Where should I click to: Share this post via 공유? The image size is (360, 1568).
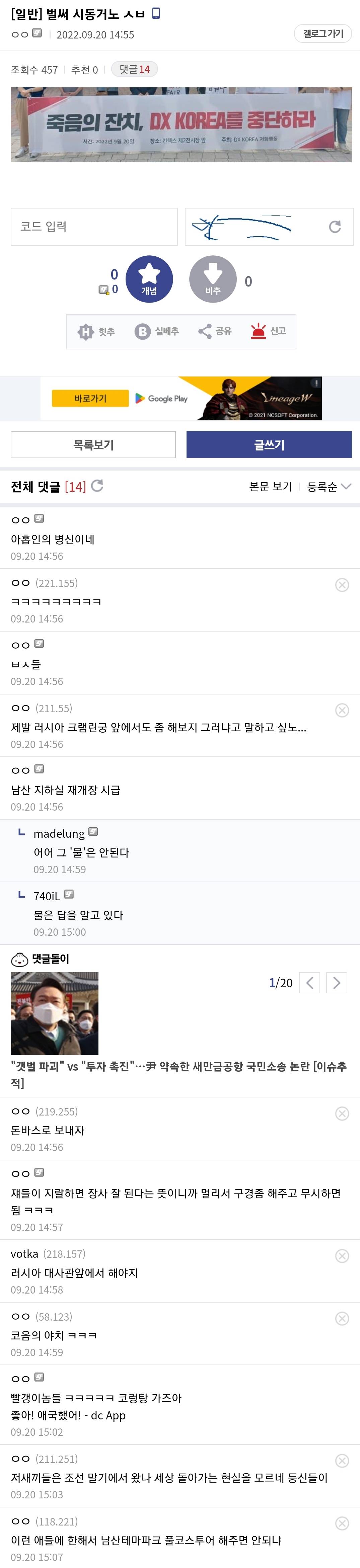[214, 331]
